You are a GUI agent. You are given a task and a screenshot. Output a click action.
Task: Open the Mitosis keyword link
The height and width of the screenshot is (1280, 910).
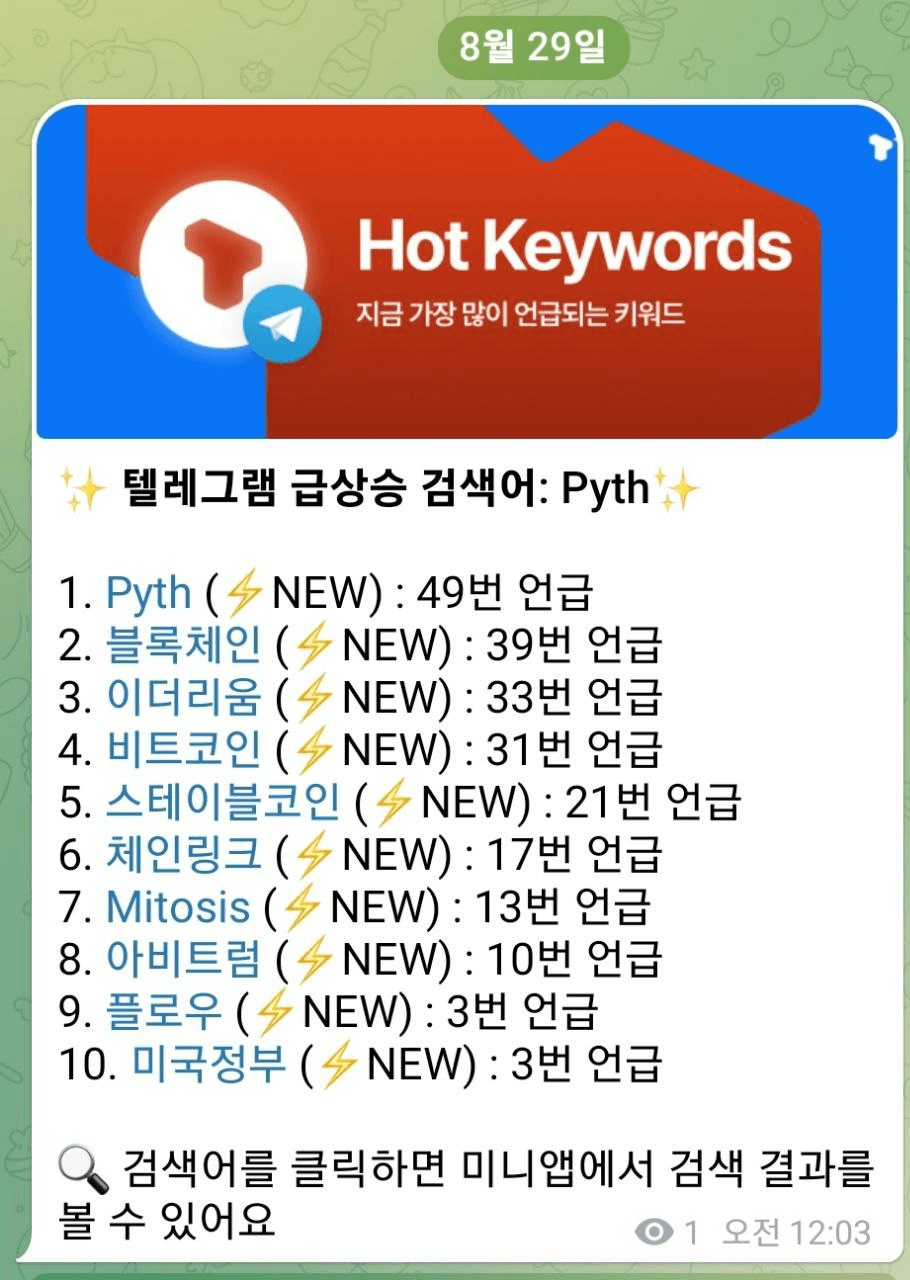(x=177, y=907)
